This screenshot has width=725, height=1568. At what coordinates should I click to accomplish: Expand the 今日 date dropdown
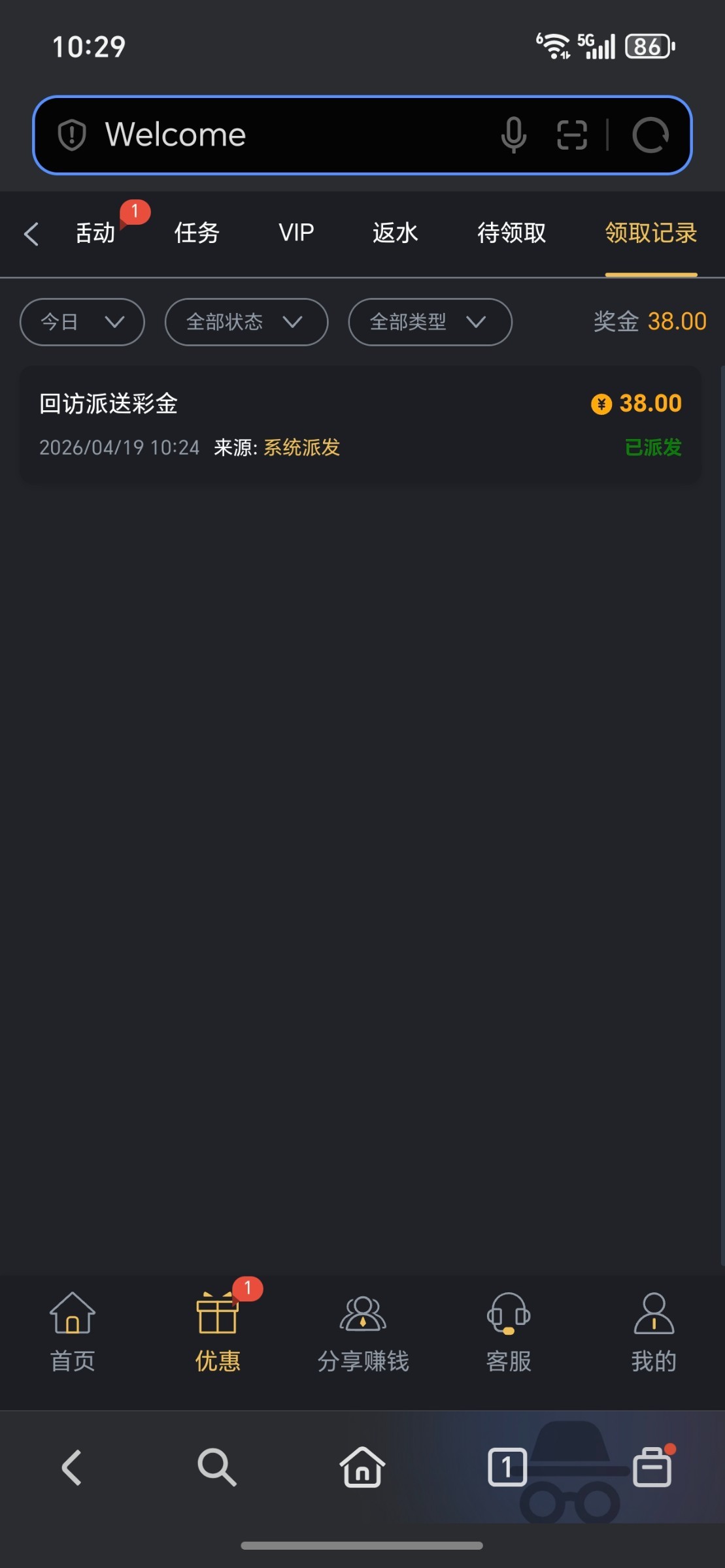pos(82,321)
